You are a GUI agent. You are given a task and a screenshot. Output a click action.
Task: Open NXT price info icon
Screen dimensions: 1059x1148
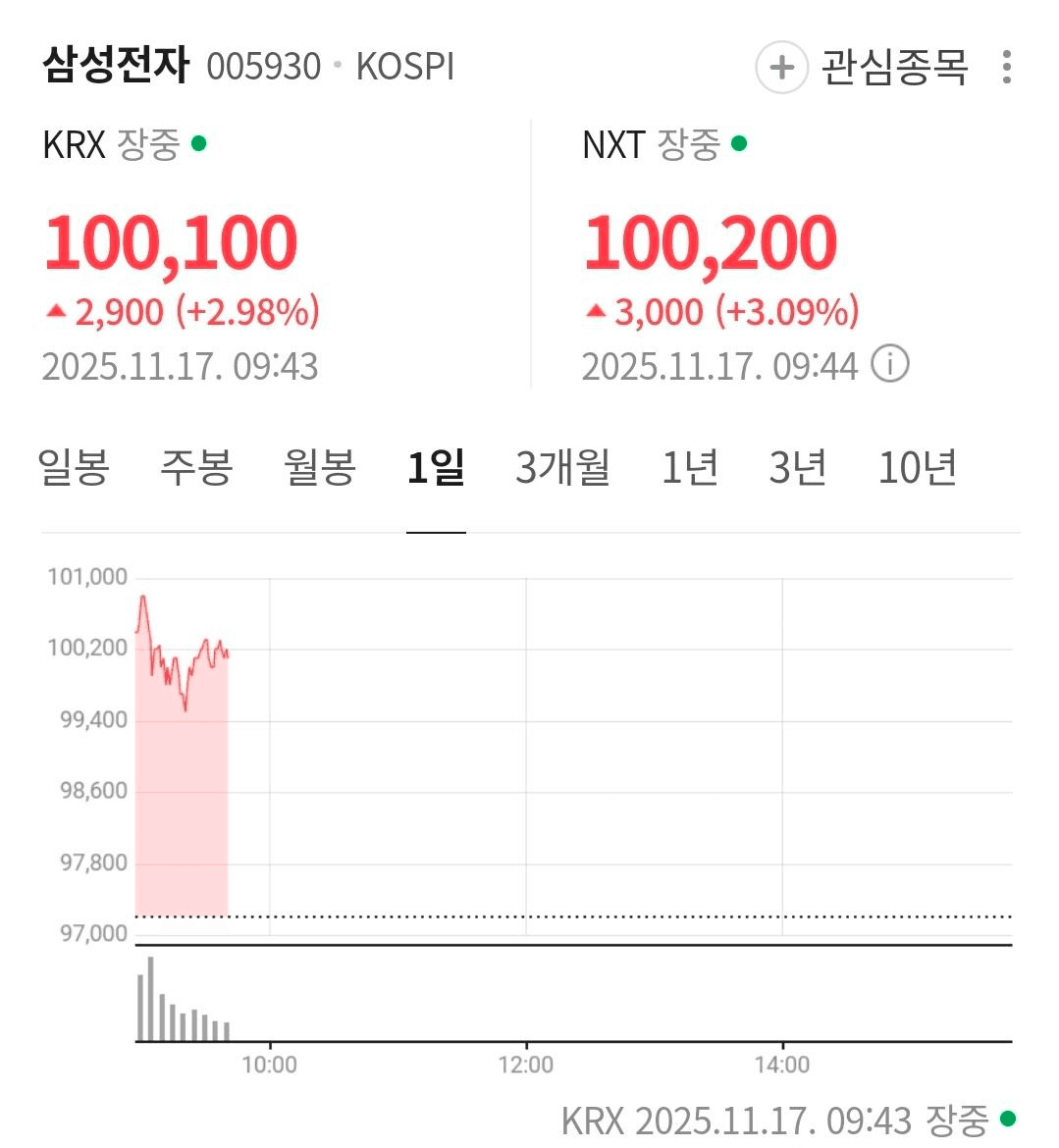point(890,365)
